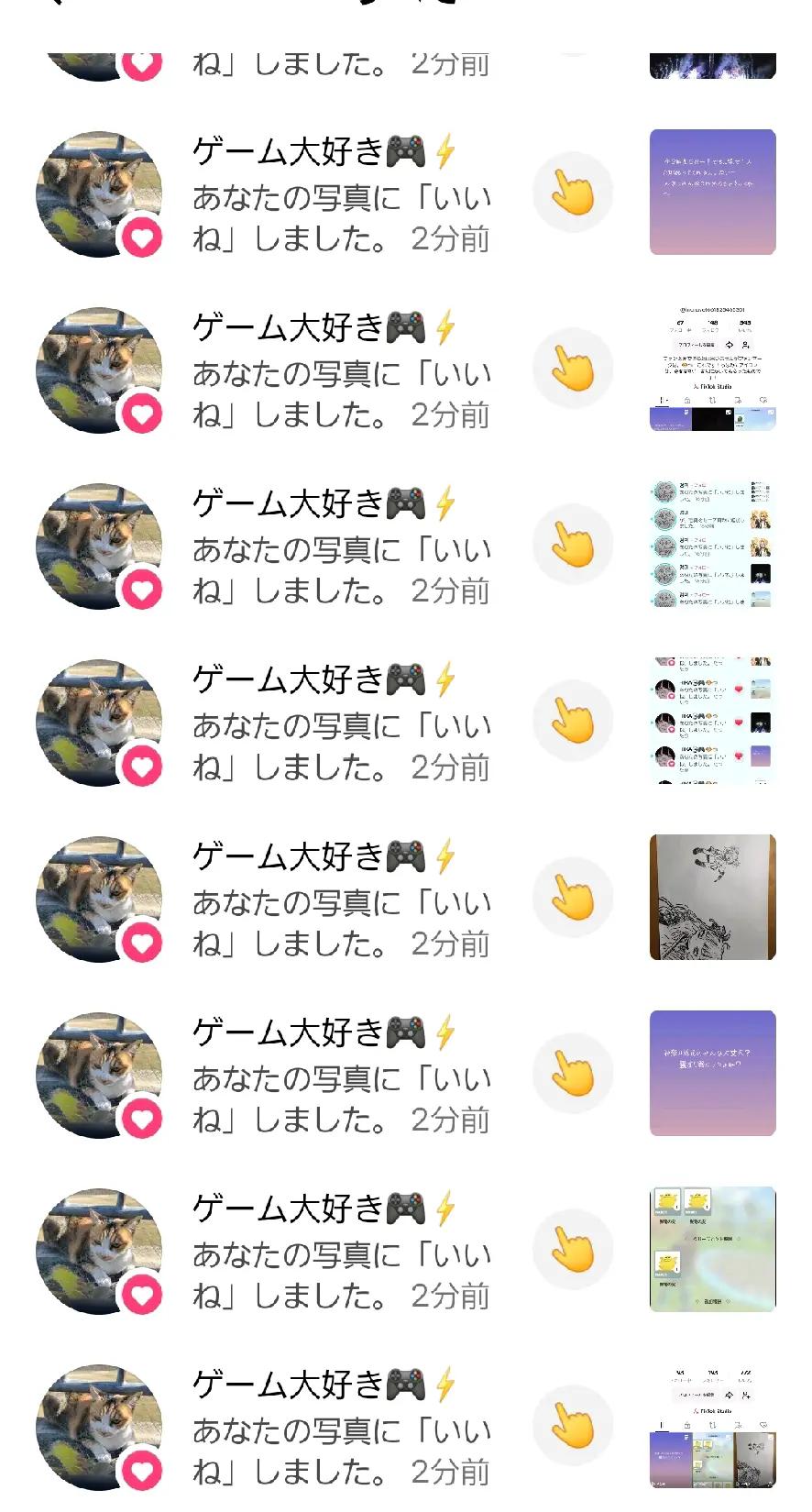Open the game screenshot thumbnail with yellow characters
Screen dimensions: 812x1512
click(x=712, y=1249)
